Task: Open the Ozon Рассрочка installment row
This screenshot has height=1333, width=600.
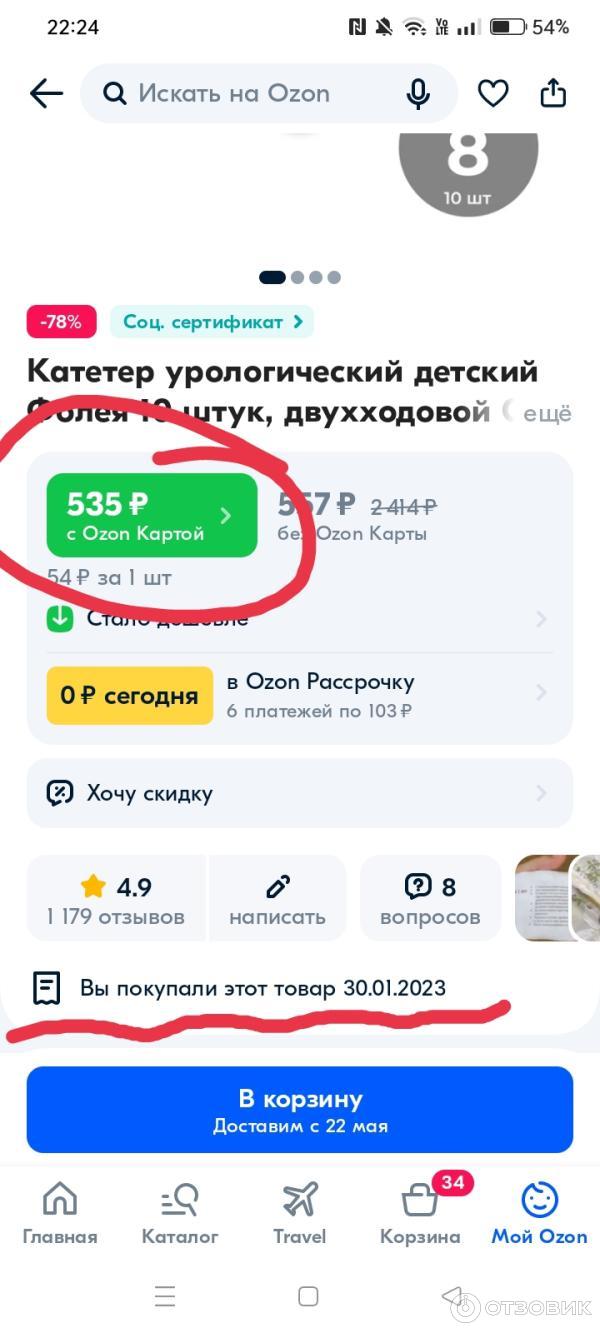Action: tap(300, 695)
